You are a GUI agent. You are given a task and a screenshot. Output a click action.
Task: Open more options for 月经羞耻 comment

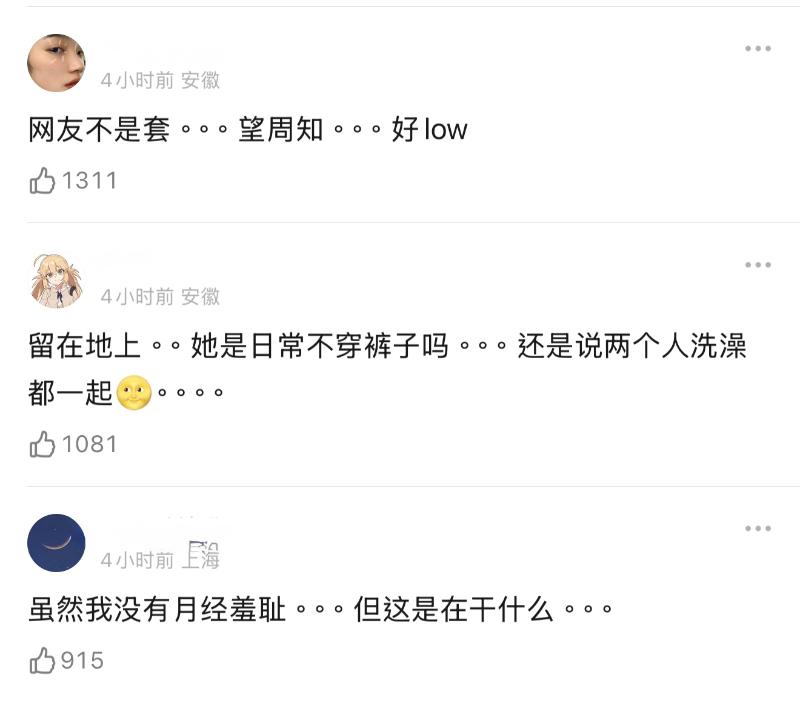coord(757,528)
